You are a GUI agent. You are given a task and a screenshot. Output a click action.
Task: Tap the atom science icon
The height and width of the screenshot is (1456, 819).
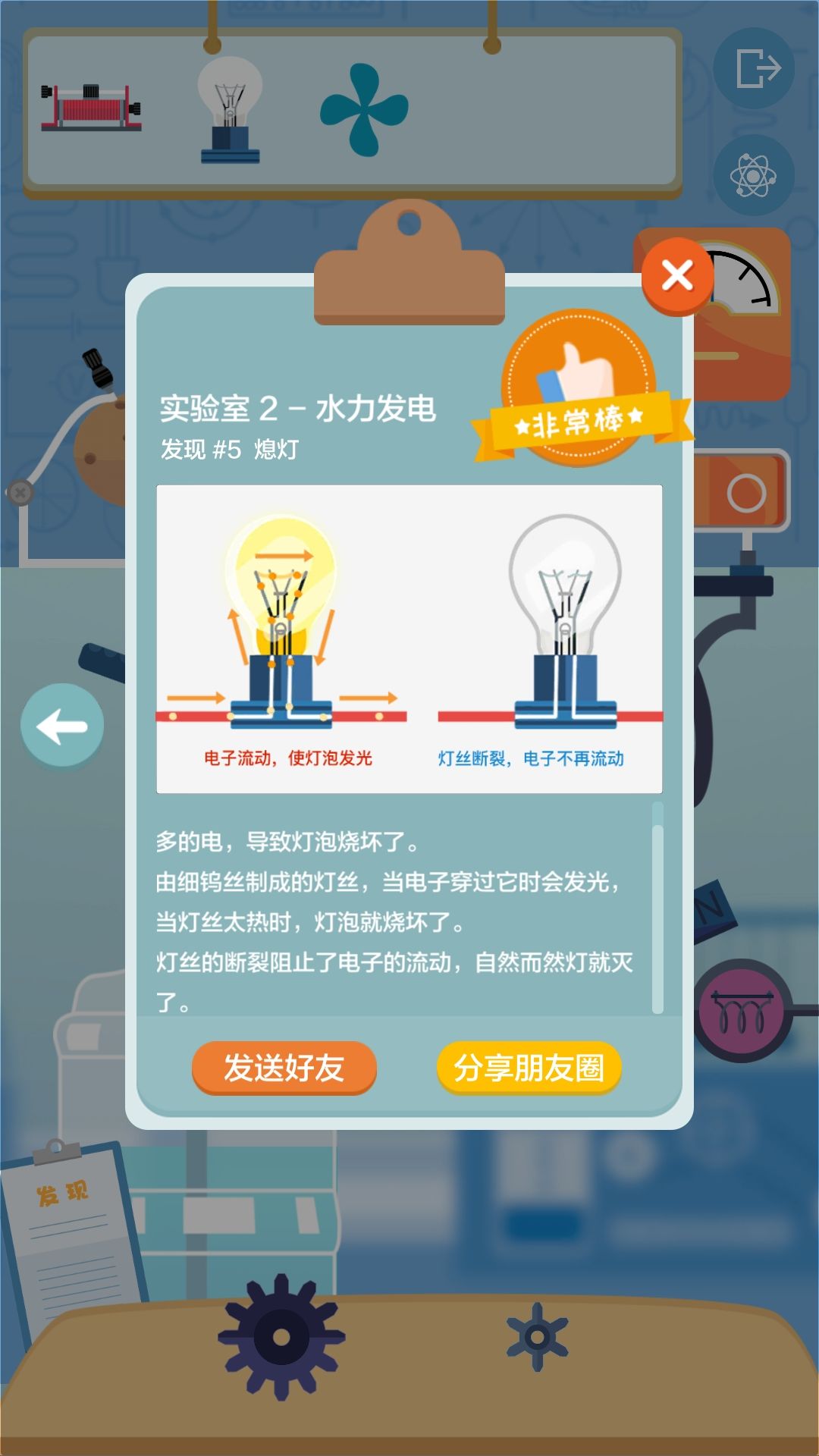pos(755,176)
